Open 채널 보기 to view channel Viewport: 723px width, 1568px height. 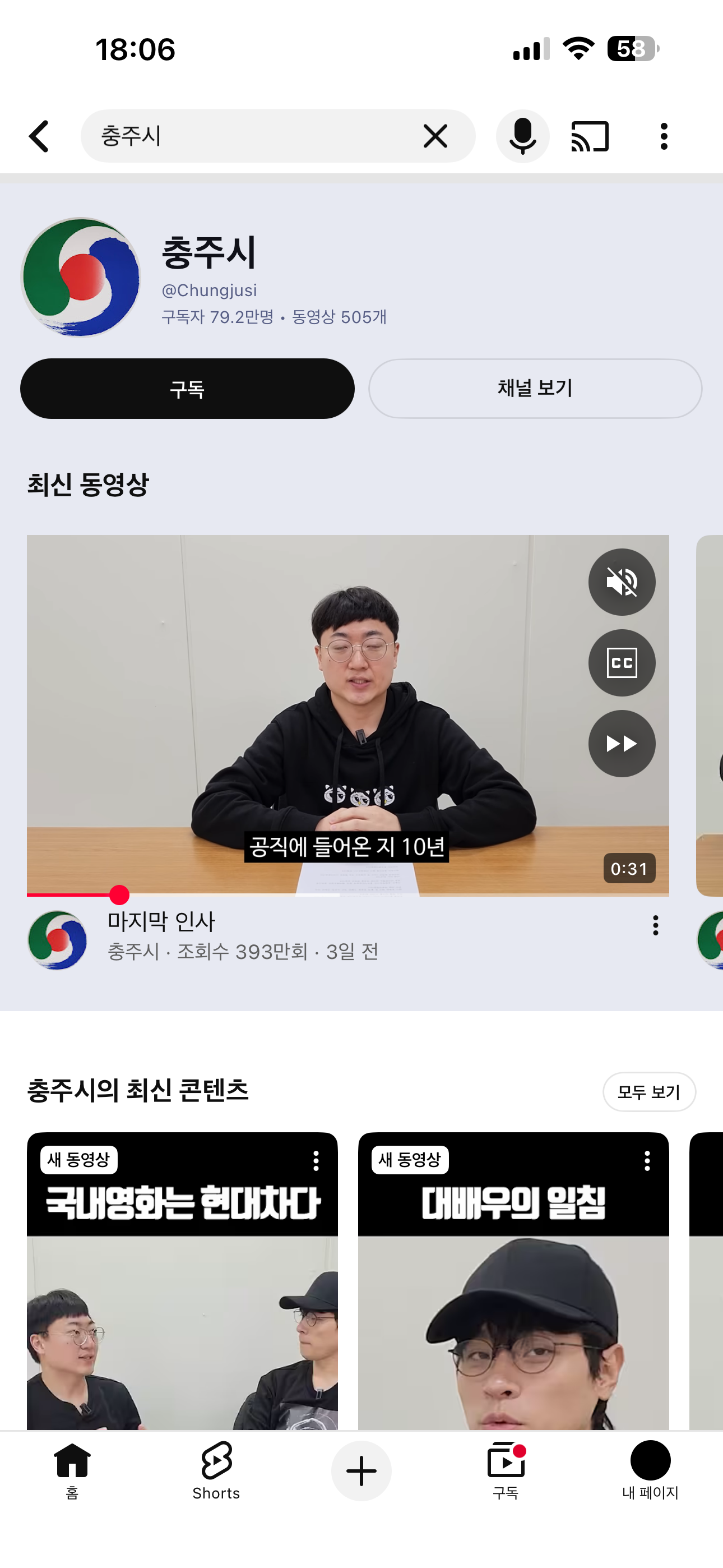(535, 388)
